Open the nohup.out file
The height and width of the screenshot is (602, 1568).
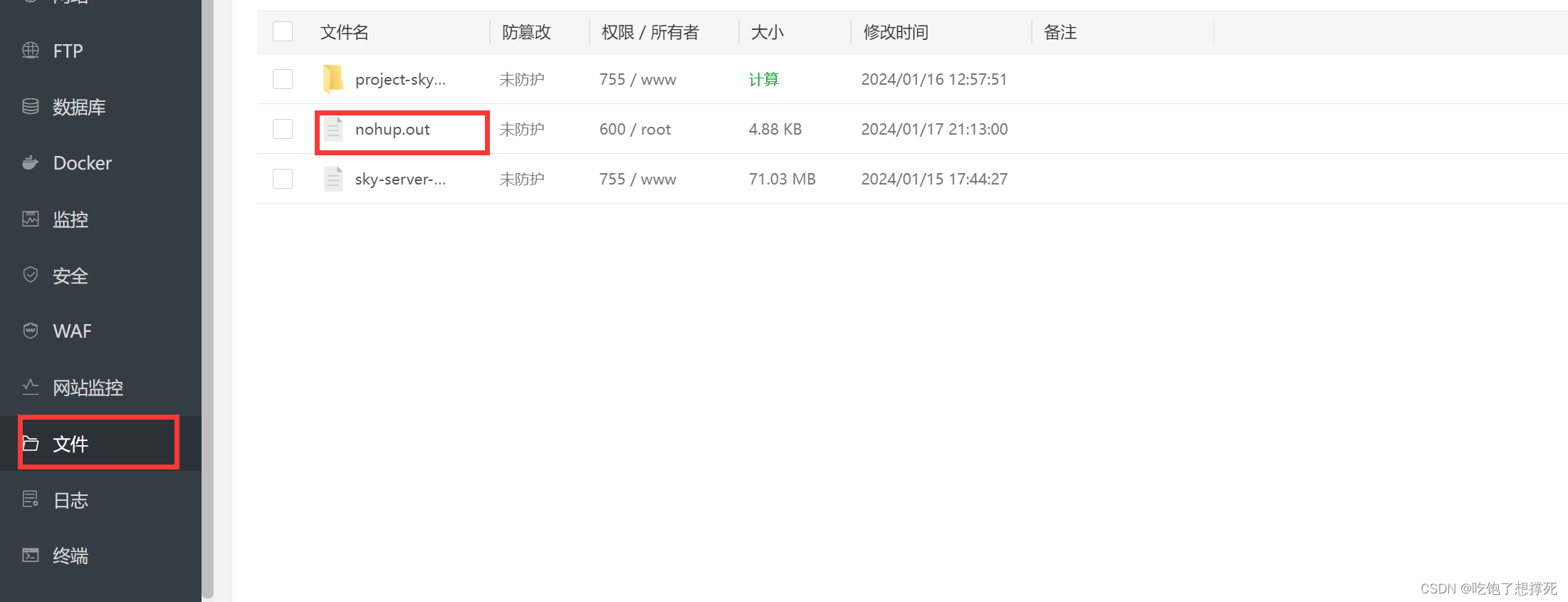(x=392, y=129)
